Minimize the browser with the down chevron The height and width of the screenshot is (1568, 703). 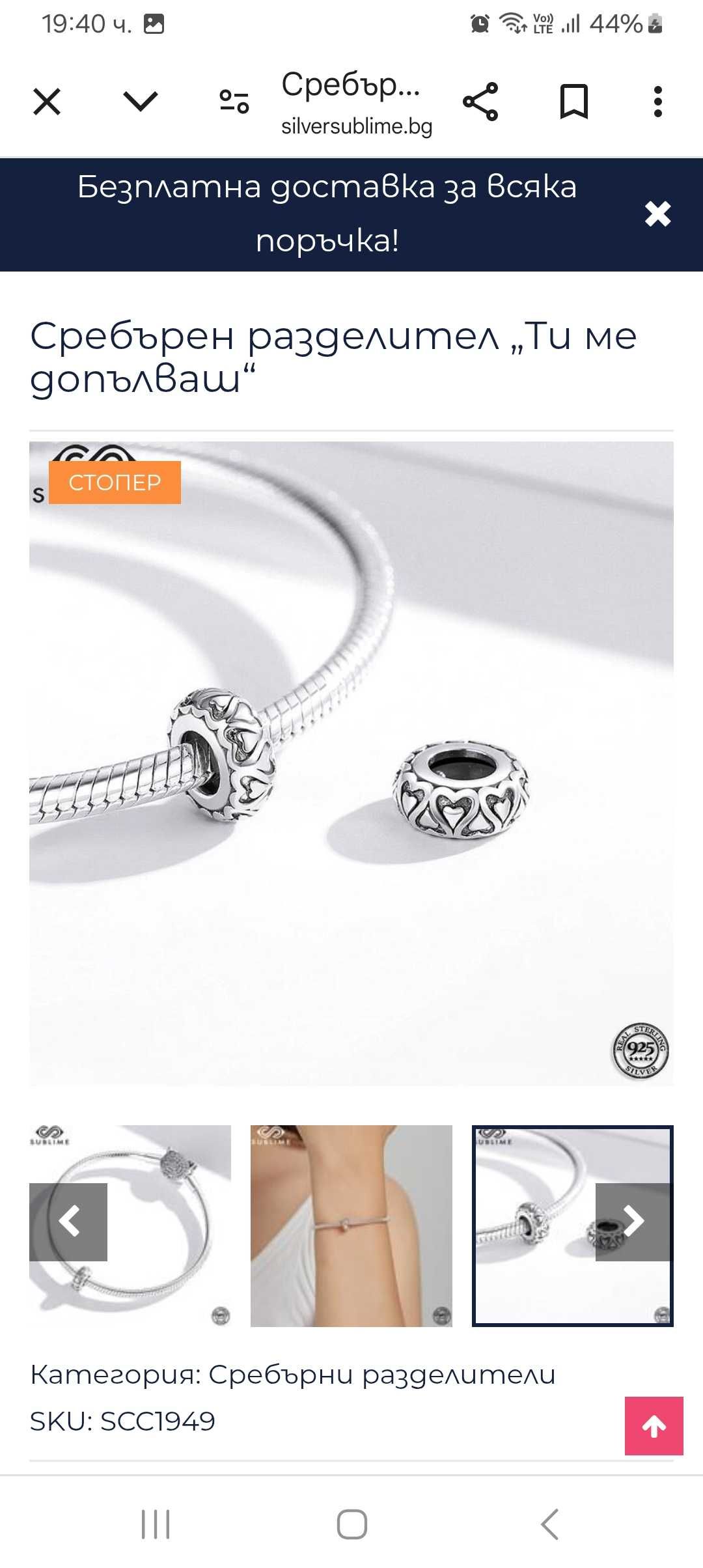140,102
